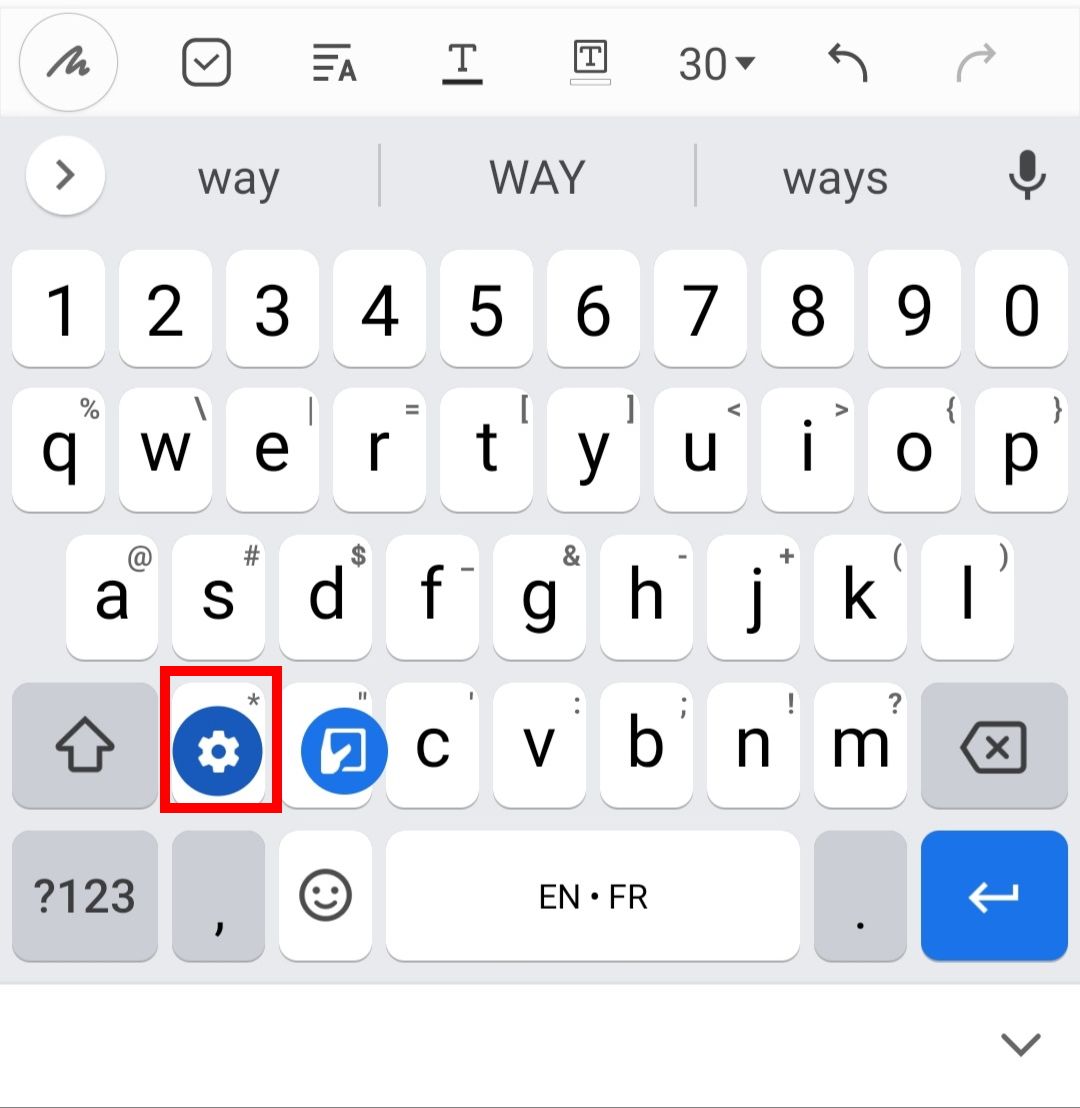Select the text box tool
Viewport: 1080px width, 1108px height.
coord(590,62)
